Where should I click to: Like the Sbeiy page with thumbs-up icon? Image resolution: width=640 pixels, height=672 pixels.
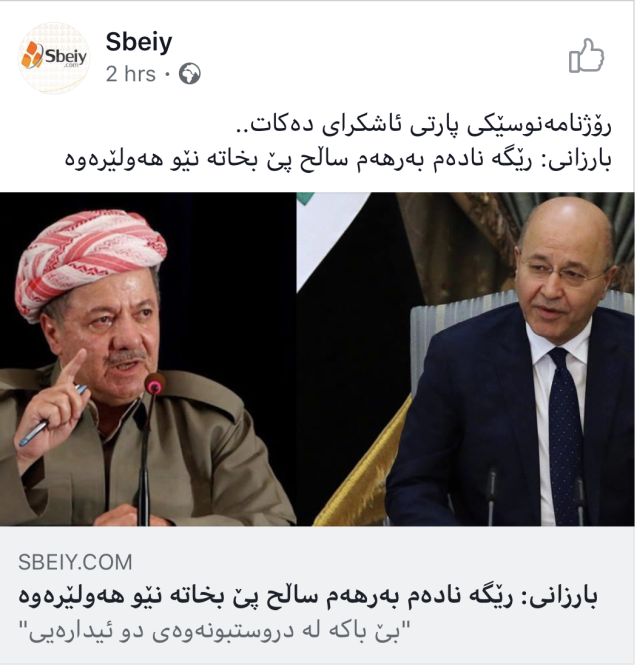[586, 56]
